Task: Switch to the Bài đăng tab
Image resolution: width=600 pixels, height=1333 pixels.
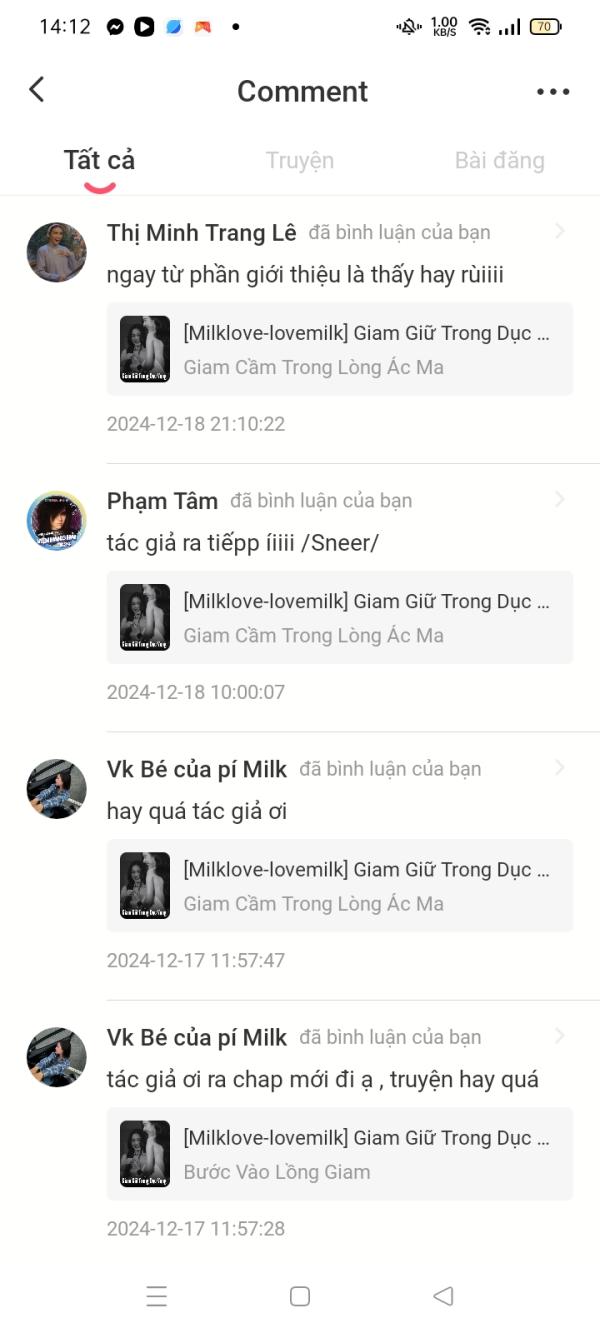Action: (x=499, y=160)
